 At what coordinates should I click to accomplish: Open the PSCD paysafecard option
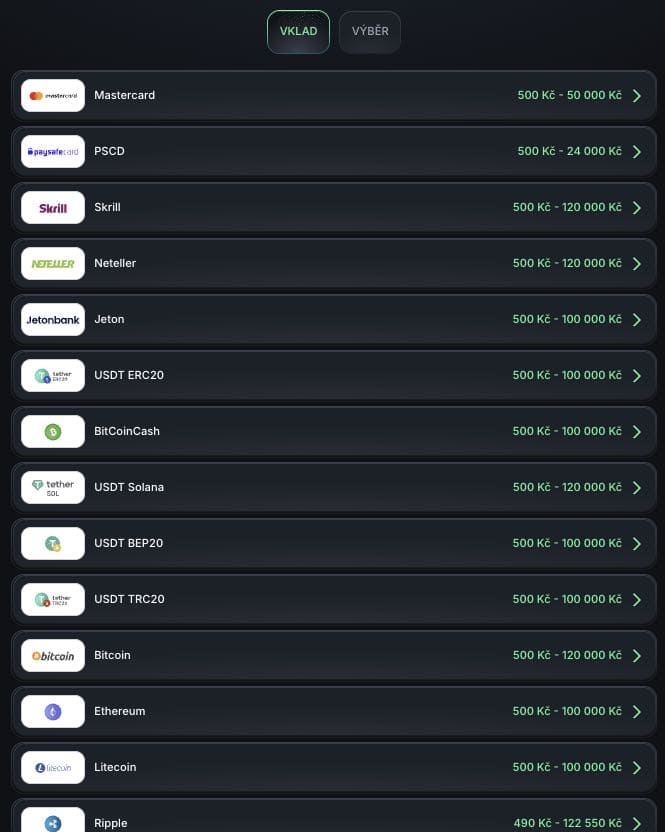tap(334, 152)
